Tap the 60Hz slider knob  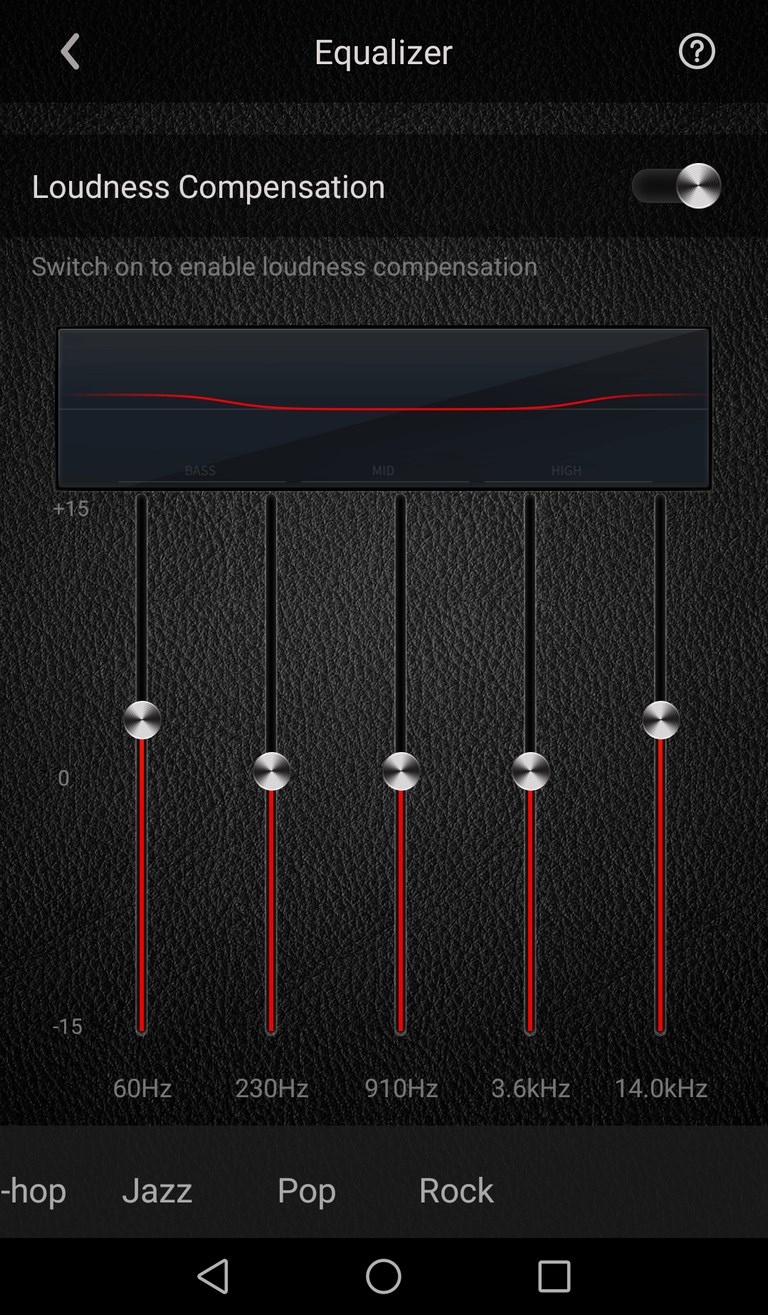(142, 720)
